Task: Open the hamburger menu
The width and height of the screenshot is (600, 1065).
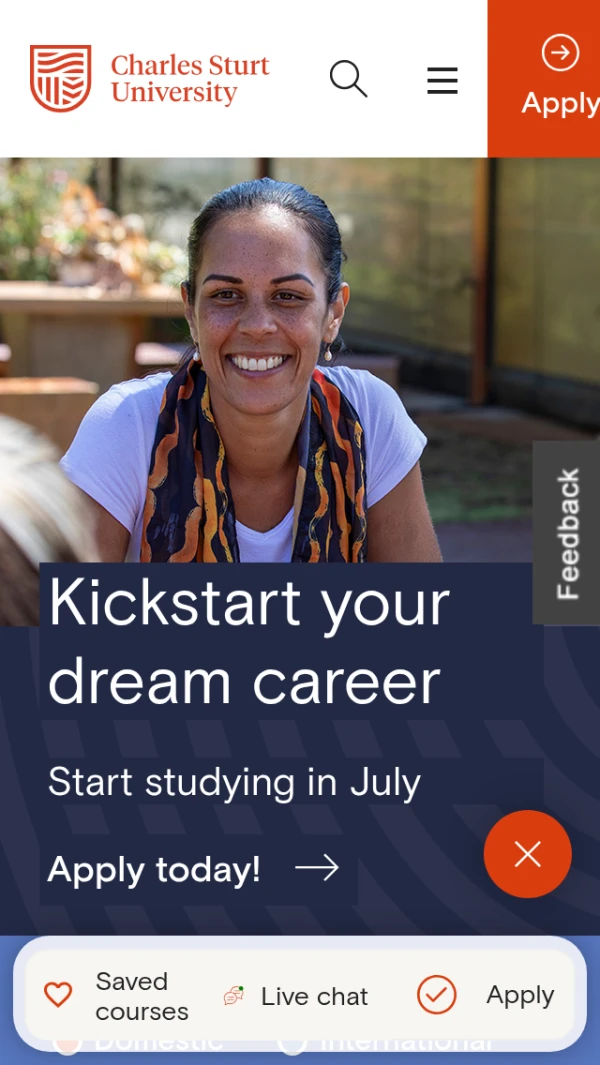Action: [x=442, y=81]
